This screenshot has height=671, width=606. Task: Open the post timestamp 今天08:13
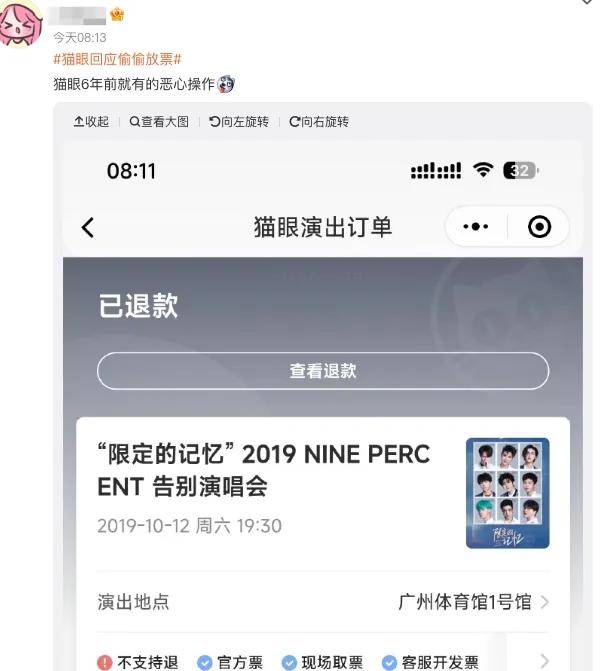pos(80,37)
